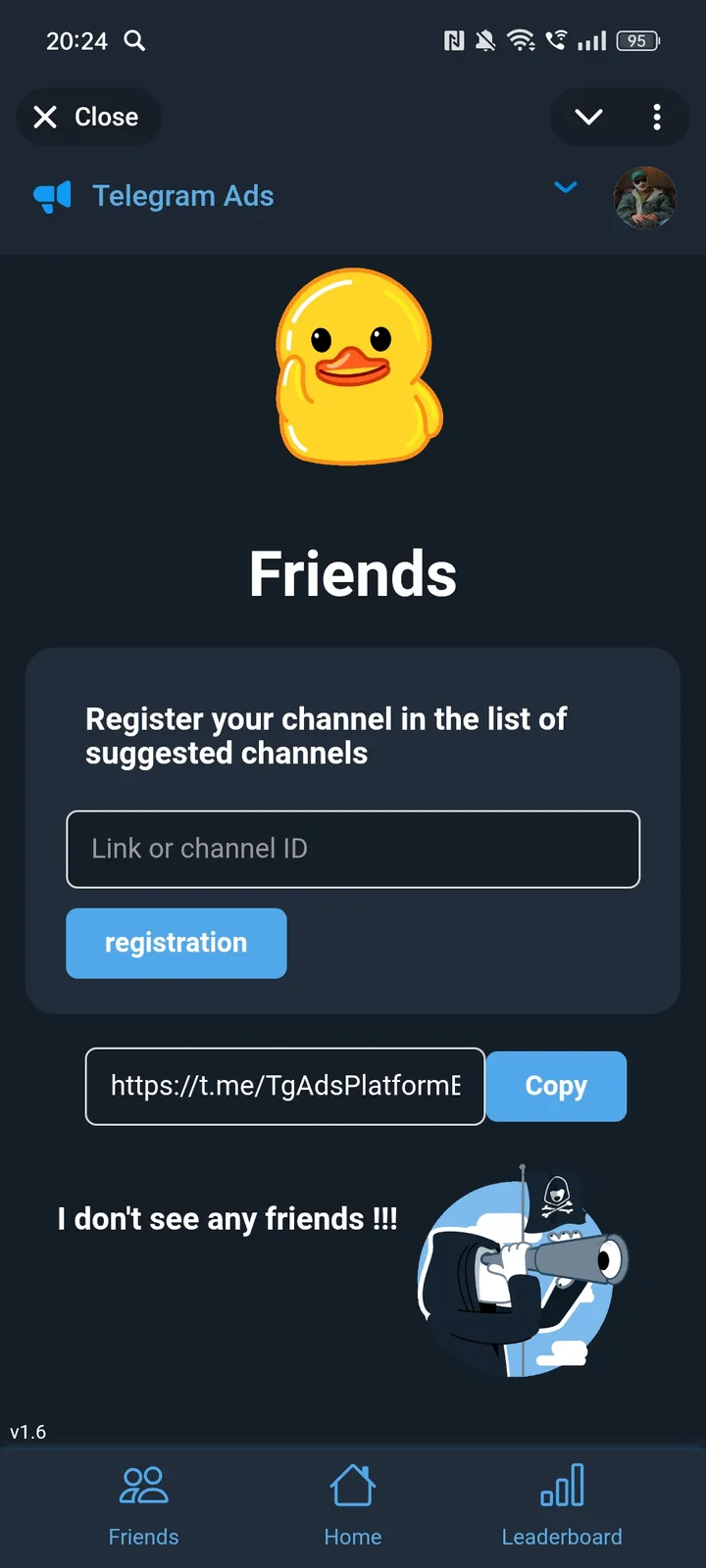Tap the magnifier search icon in status bar
Image resolution: width=706 pixels, height=1568 pixels.
tap(134, 41)
